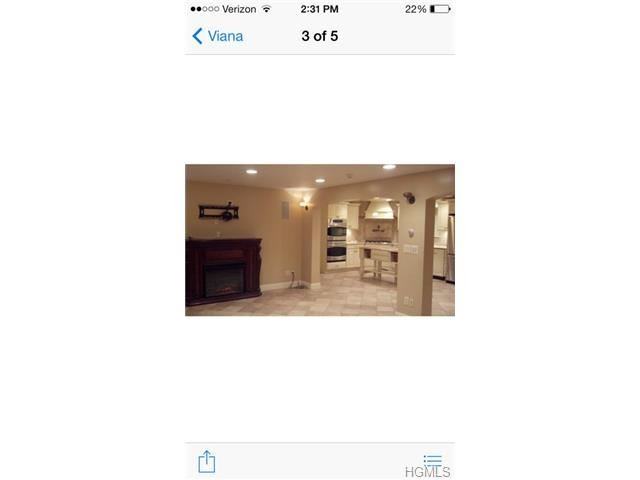Go back to the Viana conversation
Viewport: 640px width, 480px height.
217,36
